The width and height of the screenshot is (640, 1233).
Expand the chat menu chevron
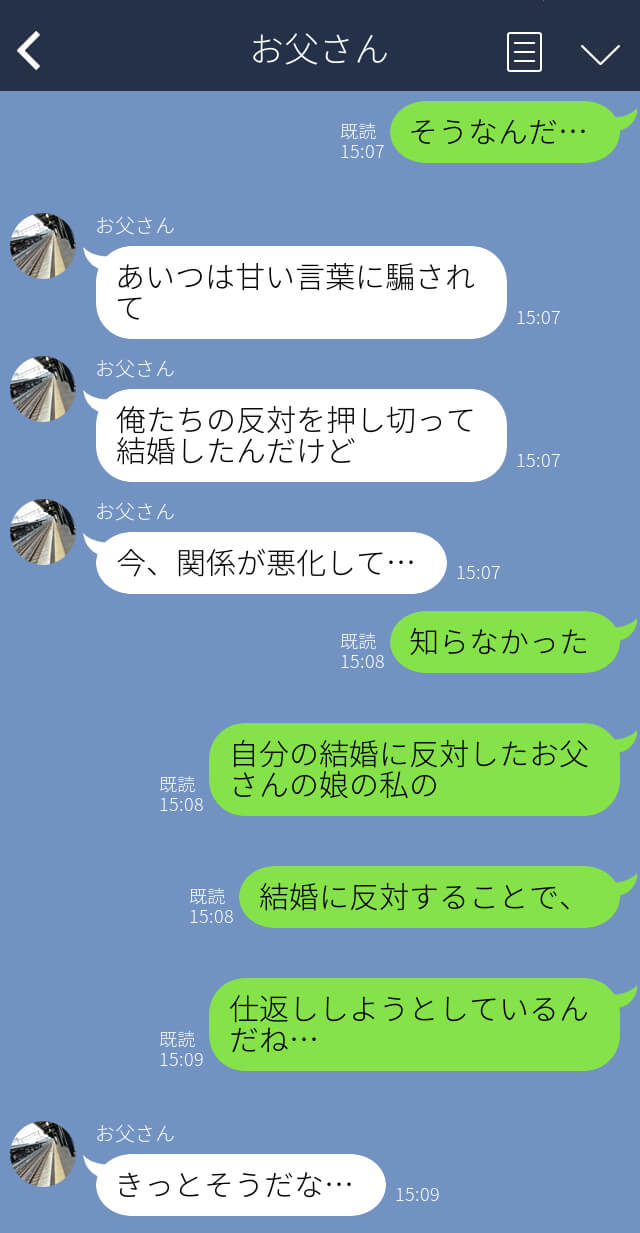coord(600,53)
